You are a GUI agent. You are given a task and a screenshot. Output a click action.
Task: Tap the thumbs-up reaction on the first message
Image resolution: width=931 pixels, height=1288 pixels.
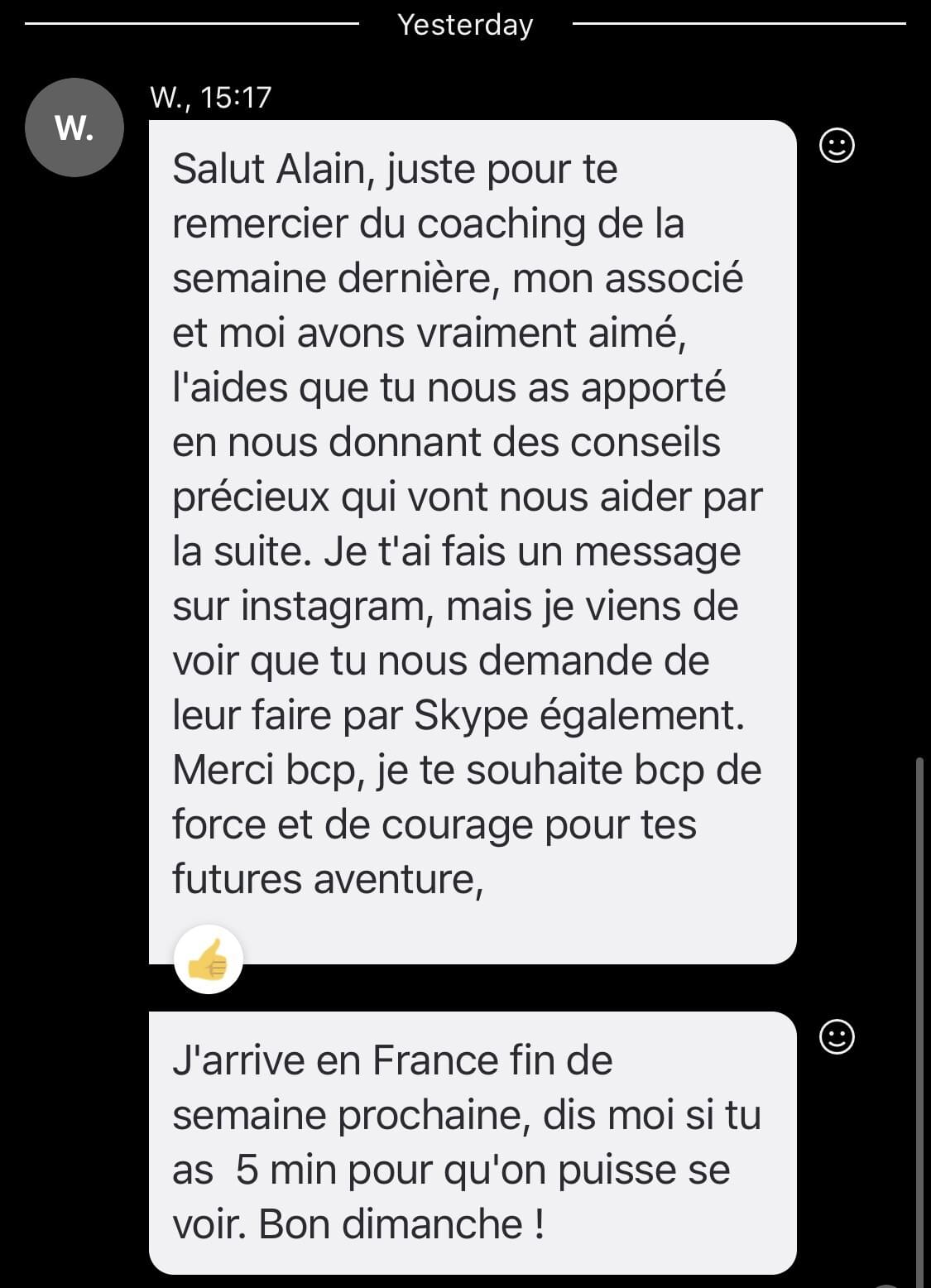pyautogui.click(x=208, y=959)
